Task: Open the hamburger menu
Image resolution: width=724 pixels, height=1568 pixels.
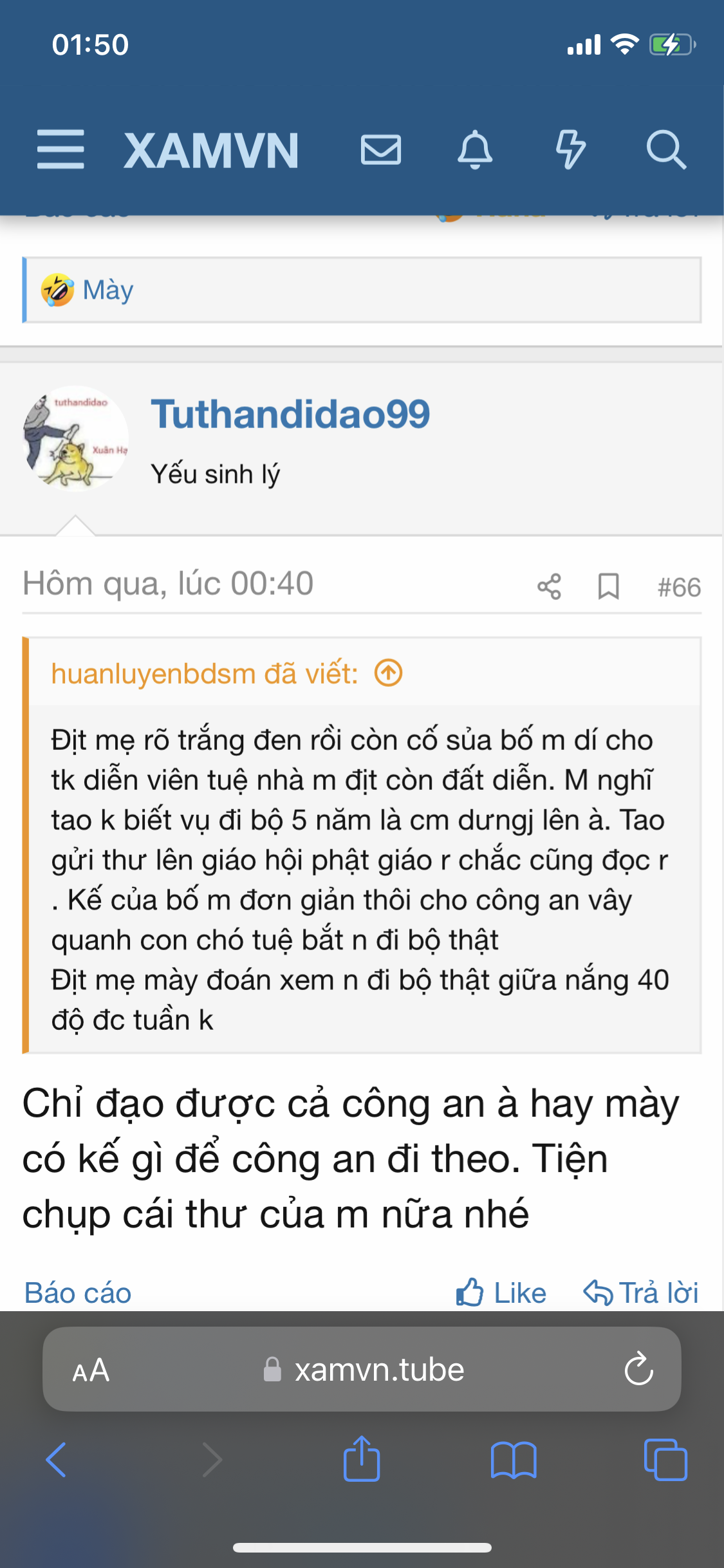Action: 60,149
